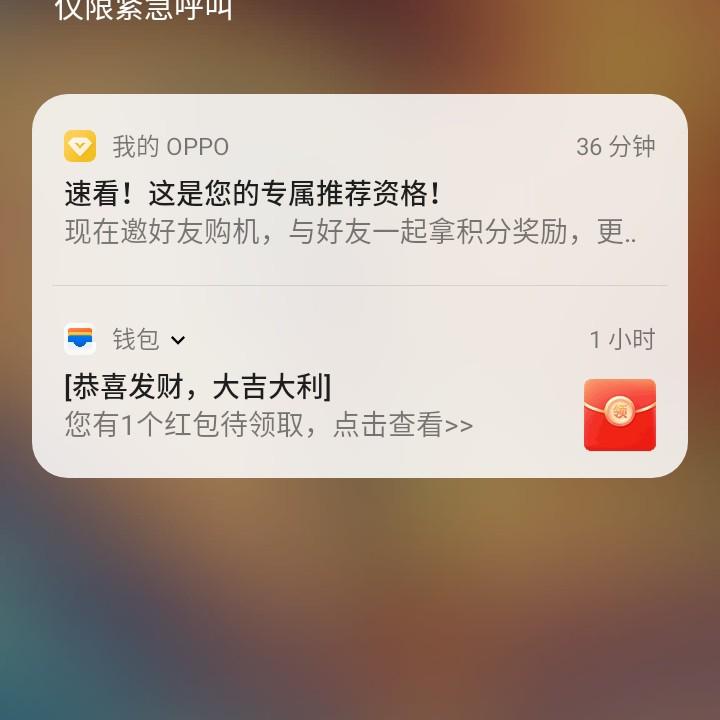The image size is (720, 720).
Task: Expand the 钱包 notification chevron
Action: (x=178, y=340)
